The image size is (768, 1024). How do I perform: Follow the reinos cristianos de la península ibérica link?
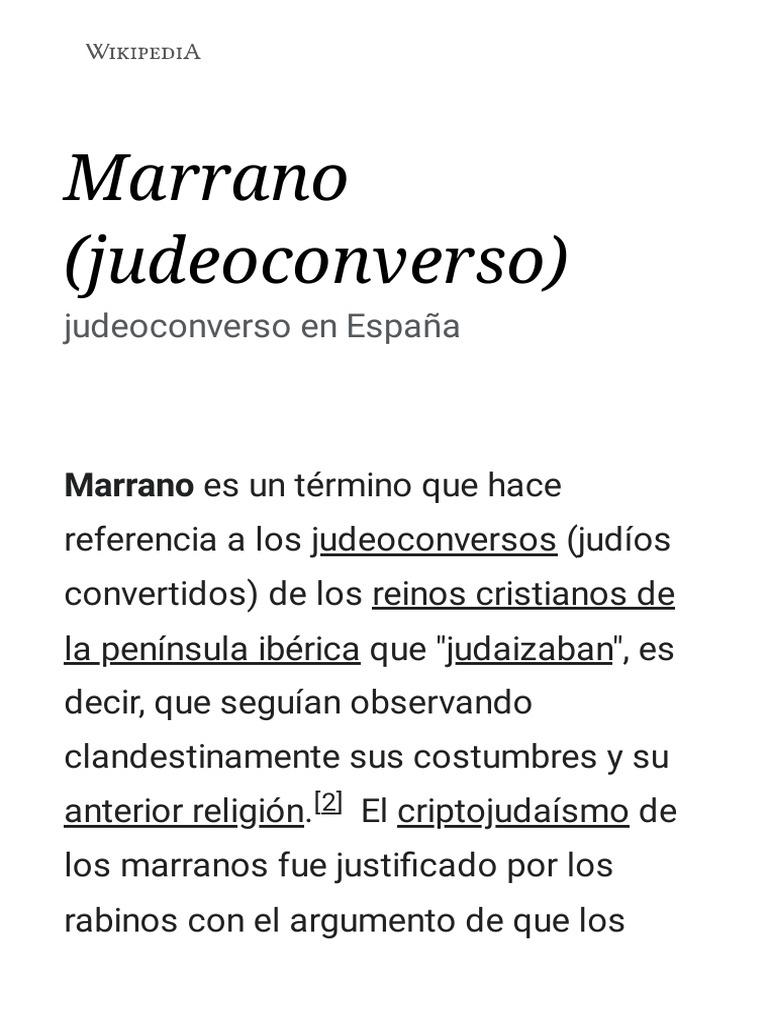523,595
